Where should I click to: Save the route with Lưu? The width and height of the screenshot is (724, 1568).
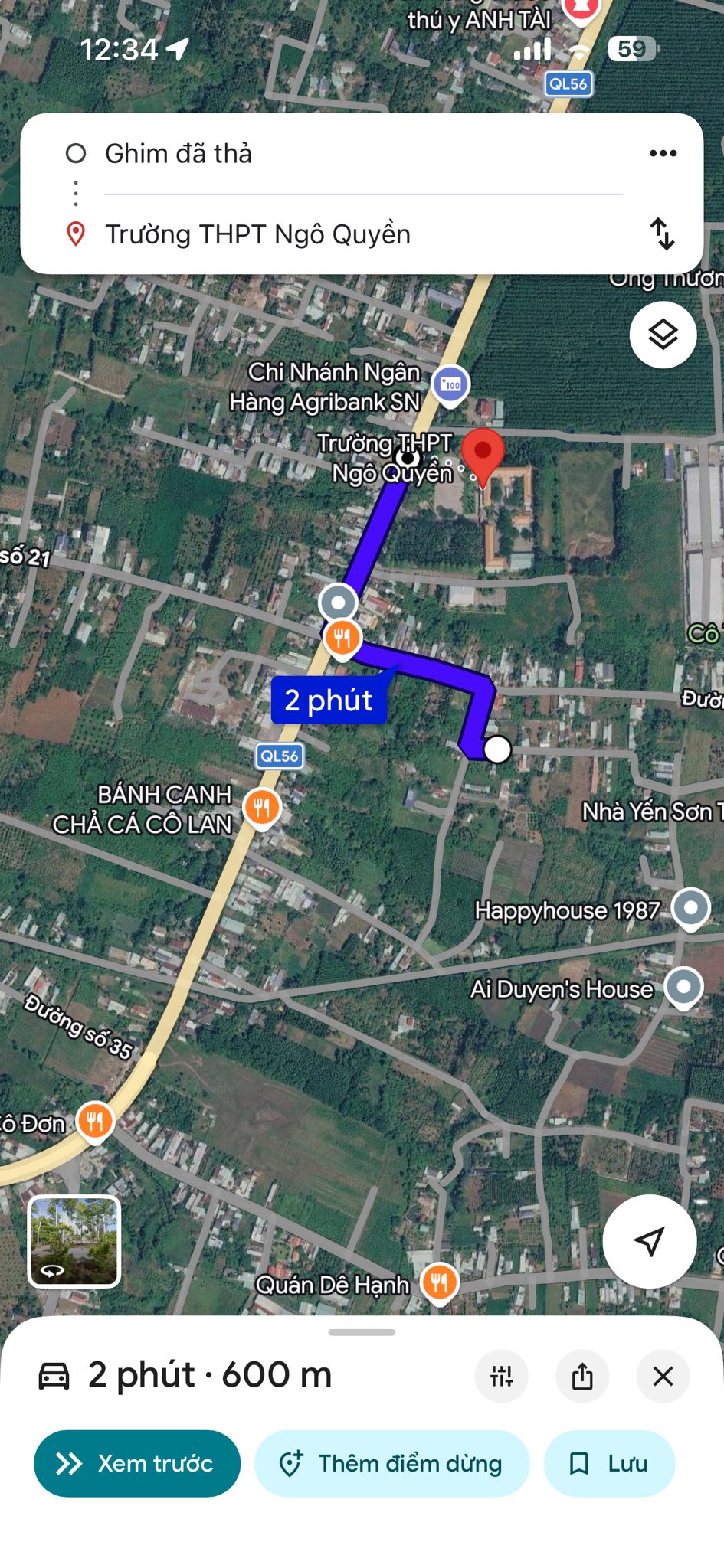coord(609,1463)
